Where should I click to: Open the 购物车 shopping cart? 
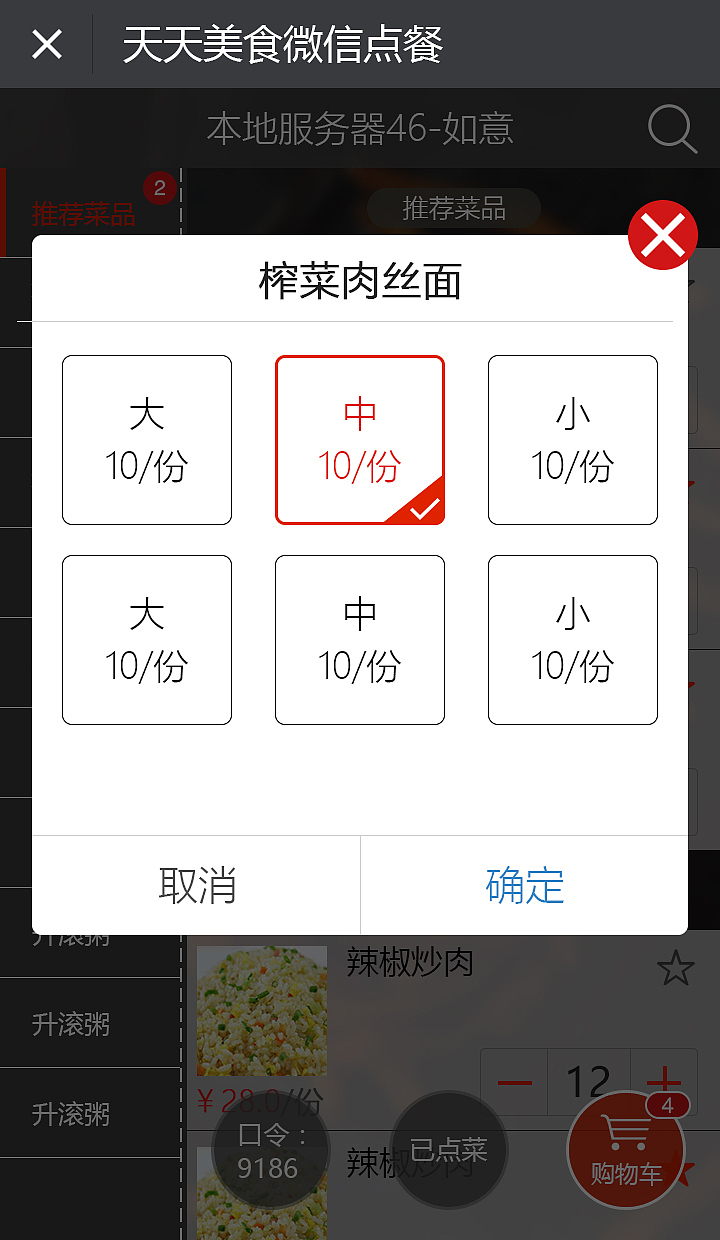tap(626, 1152)
